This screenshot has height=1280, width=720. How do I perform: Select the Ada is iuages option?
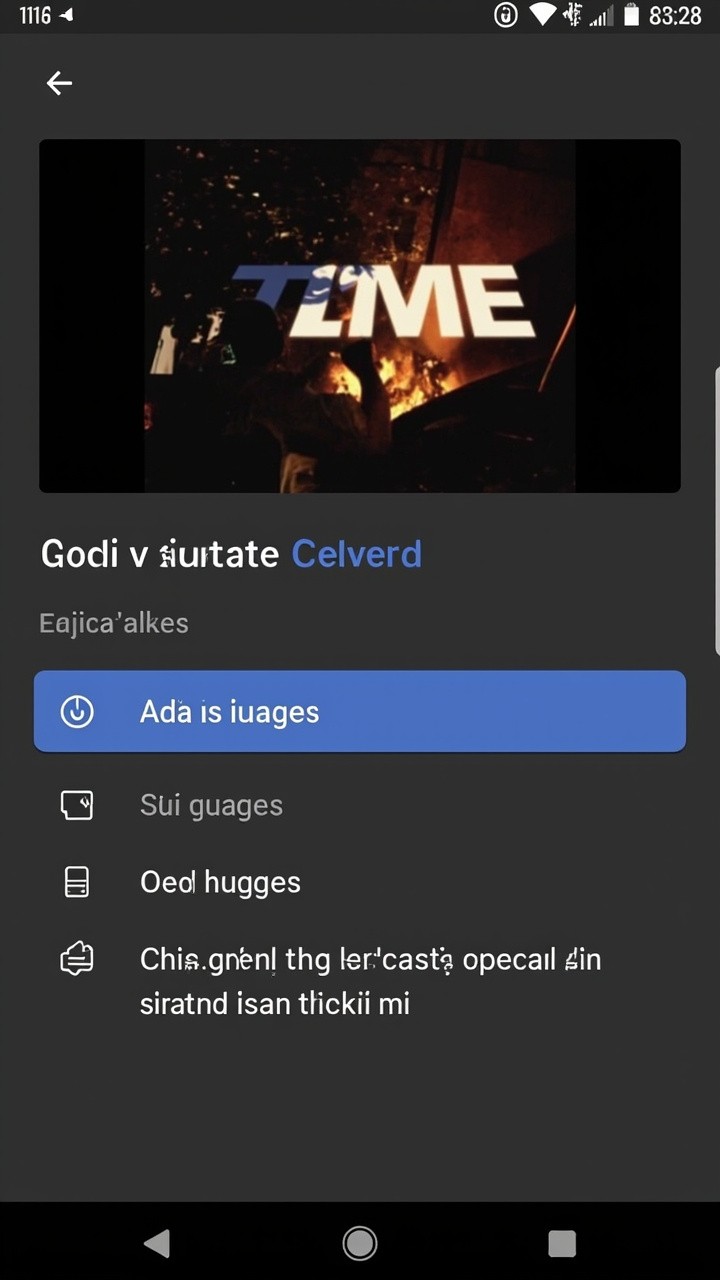point(360,712)
